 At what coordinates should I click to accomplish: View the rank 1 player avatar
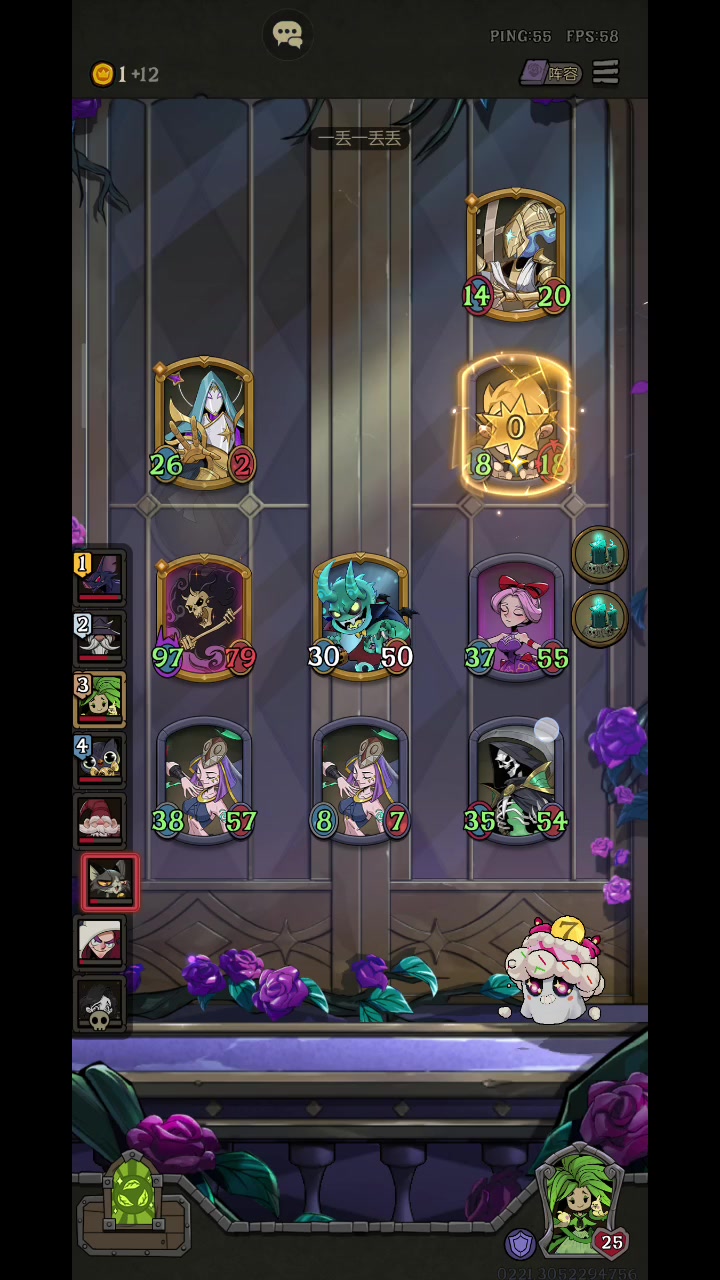(x=102, y=578)
